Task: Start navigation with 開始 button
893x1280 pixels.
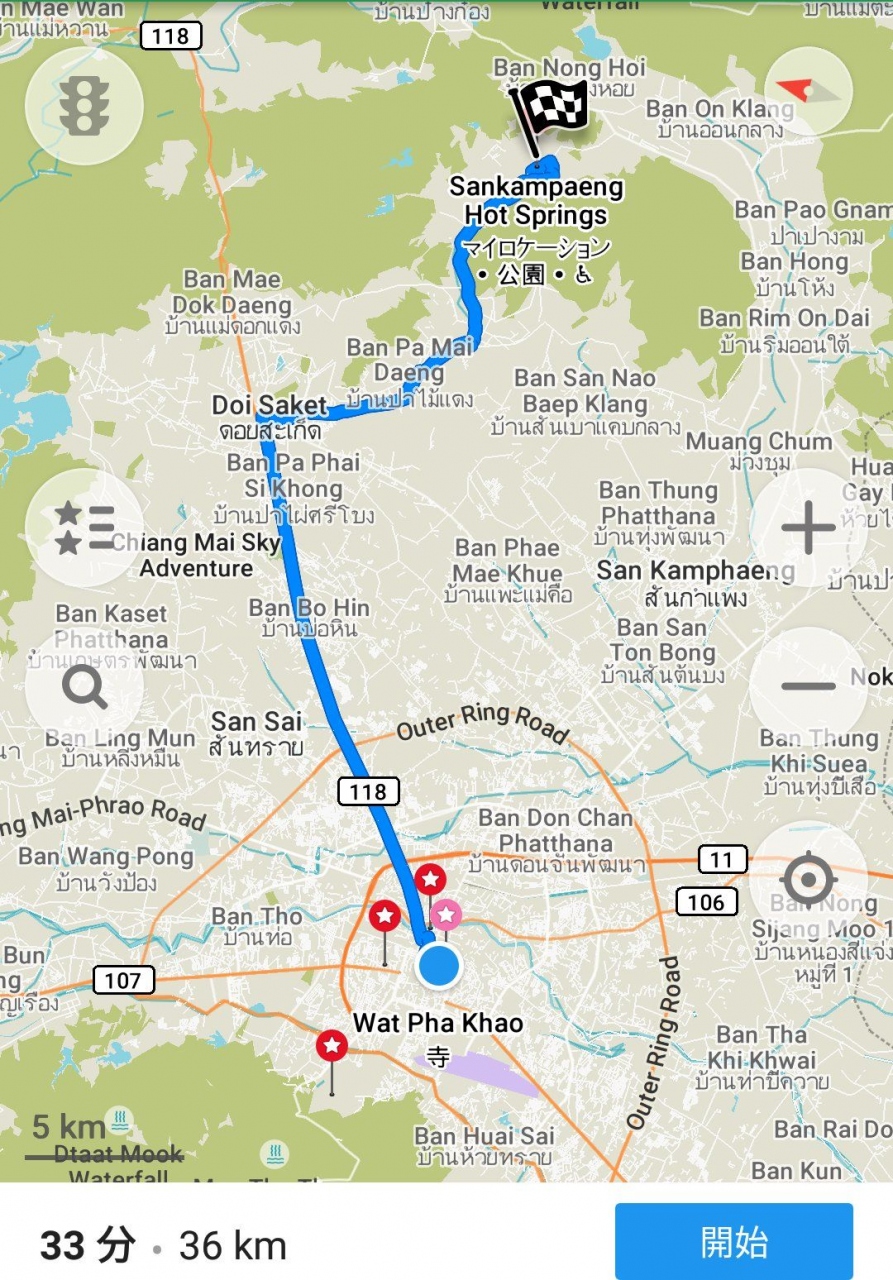Action: (x=733, y=1242)
